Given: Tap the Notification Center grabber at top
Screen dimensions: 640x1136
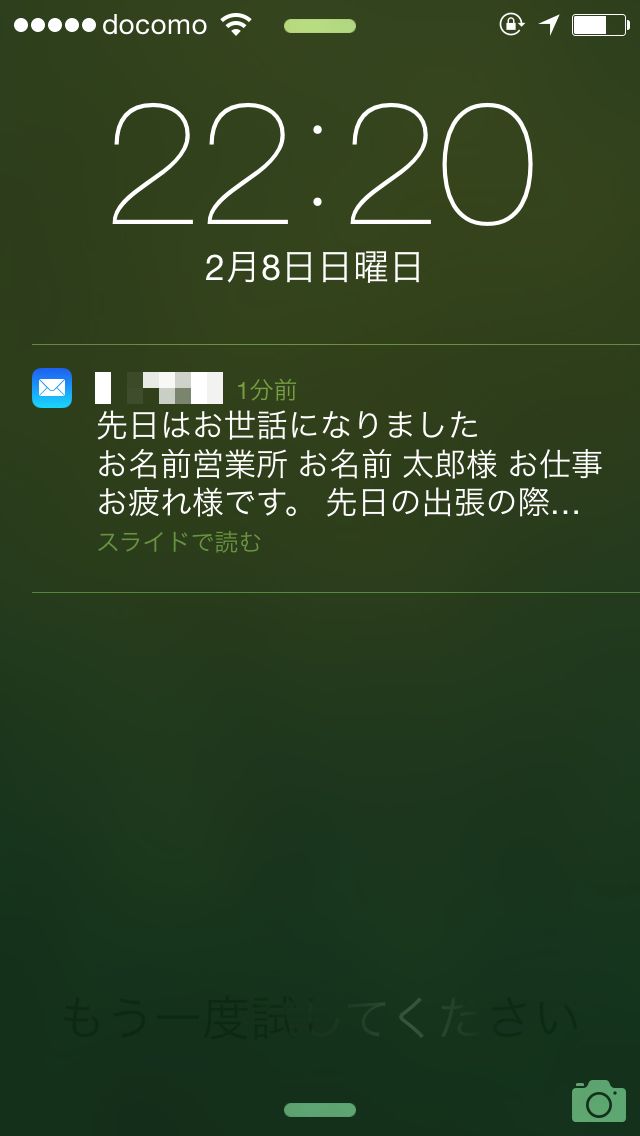Looking at the screenshot, I should point(320,26).
